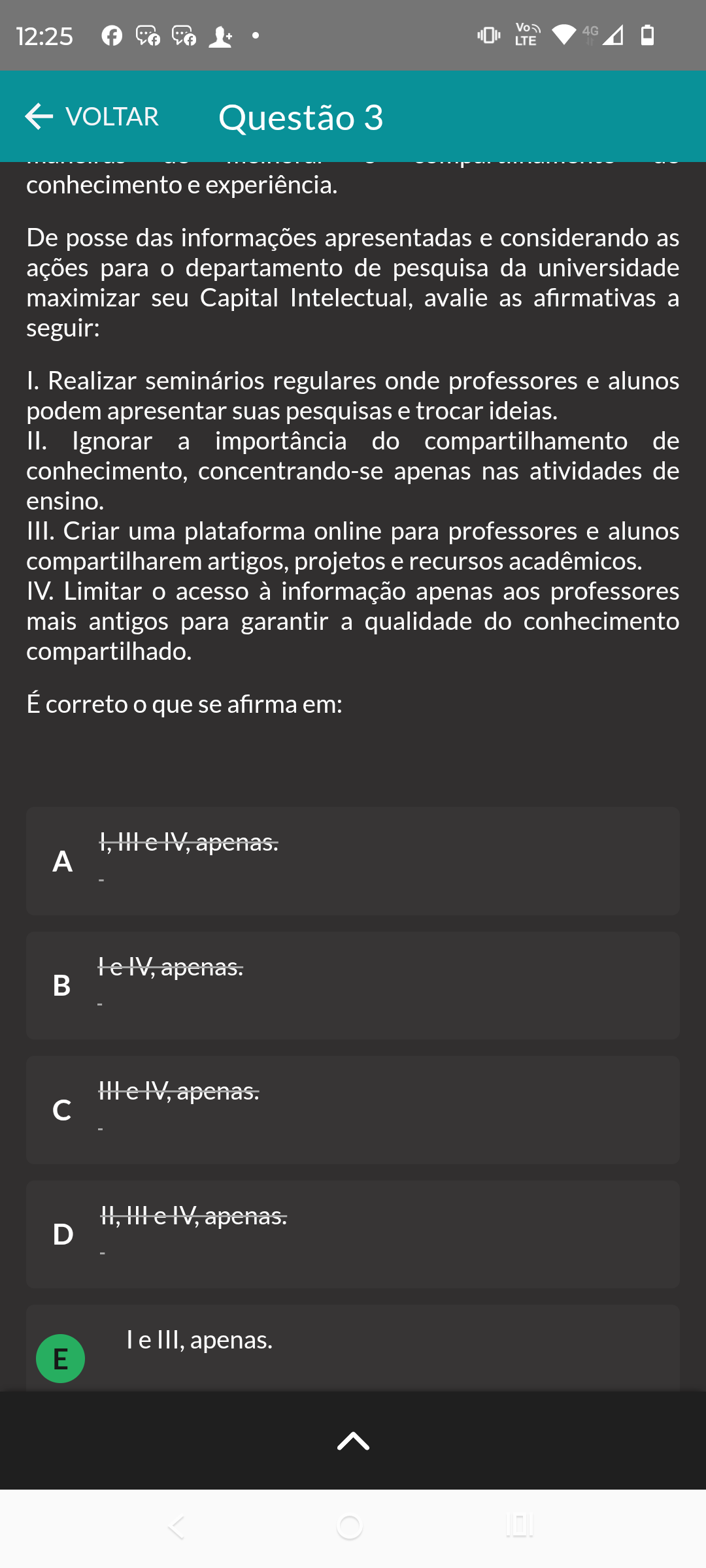Screen dimensions: 706x1568
Task: Select answer A: I, III e IV, apenas
Action: point(353,860)
